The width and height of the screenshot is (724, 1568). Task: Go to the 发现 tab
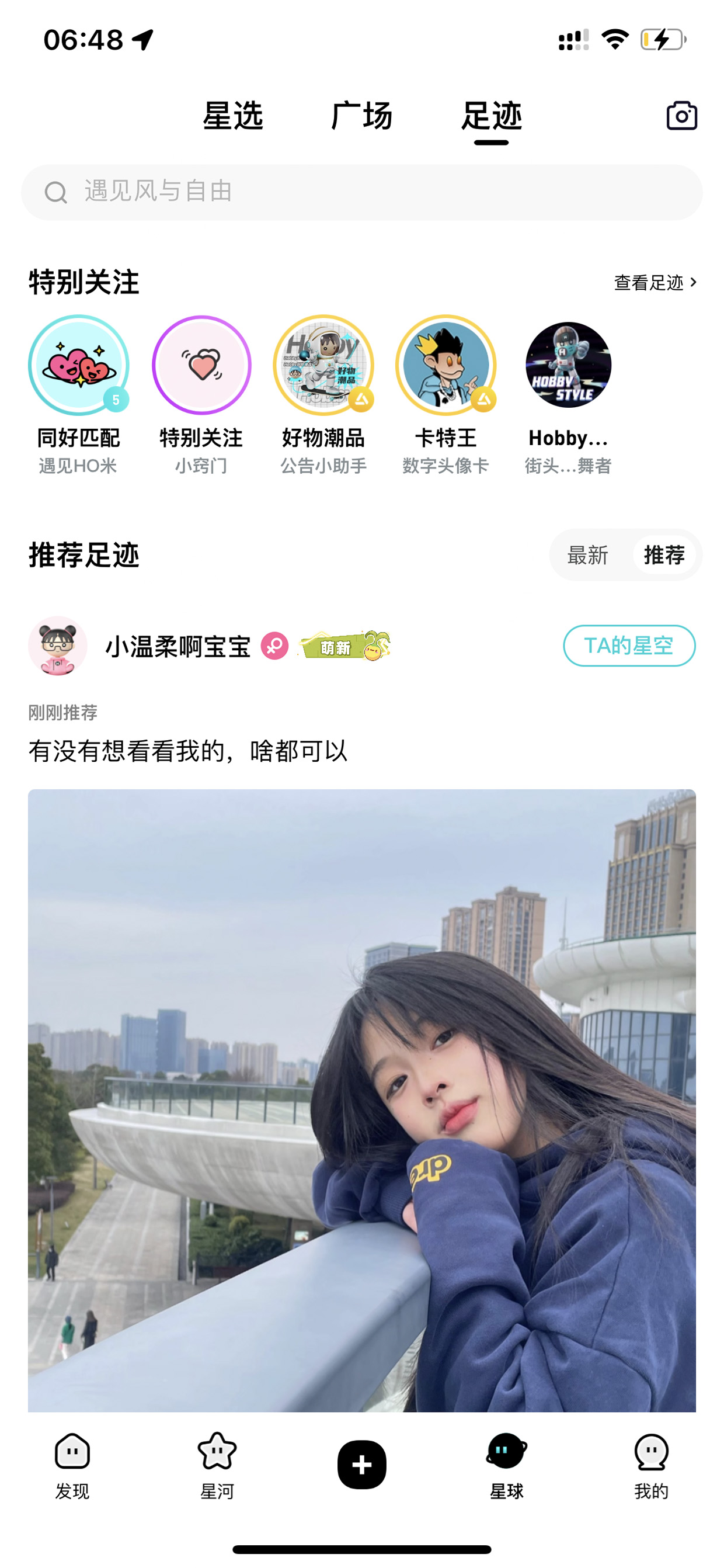pos(72,1466)
